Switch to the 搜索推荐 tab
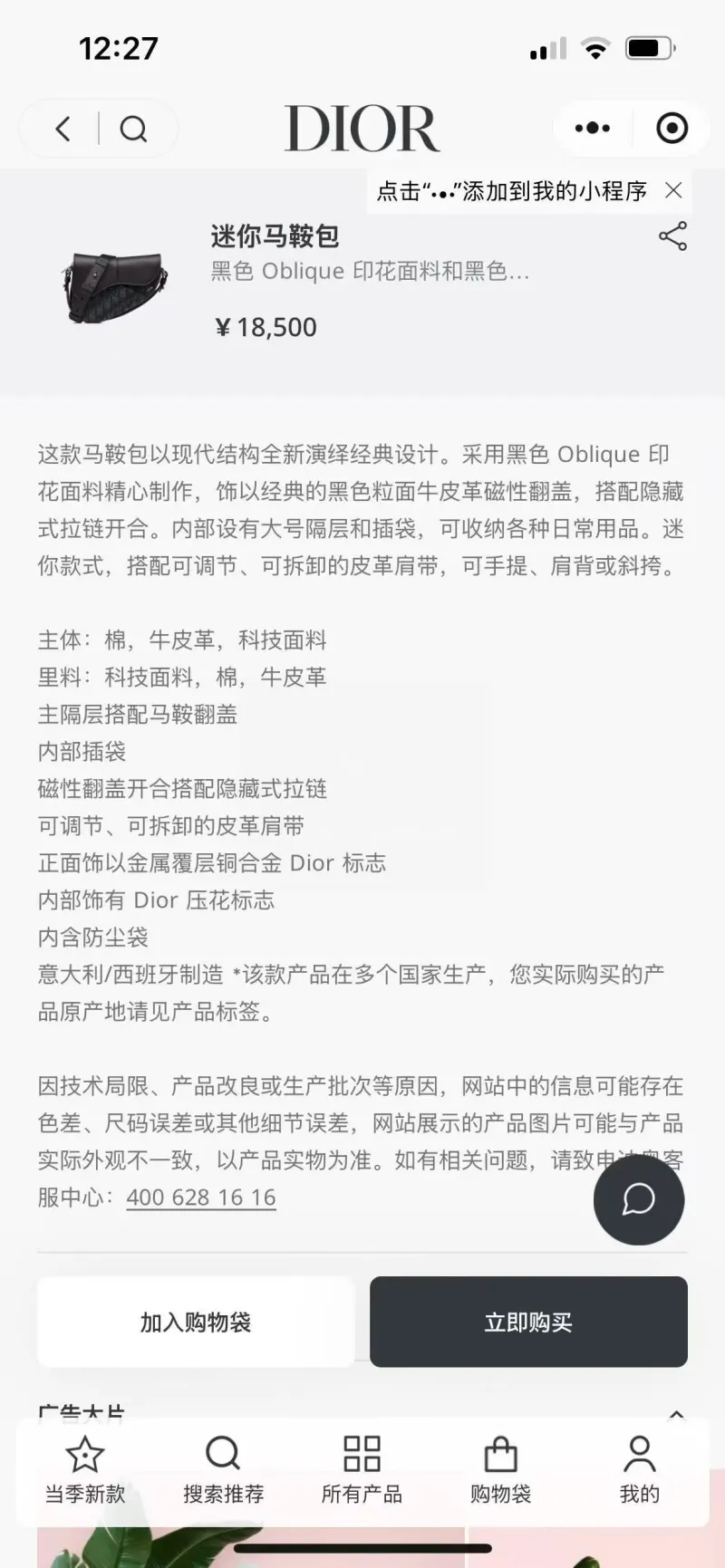This screenshot has width=725, height=1568. (223, 1469)
